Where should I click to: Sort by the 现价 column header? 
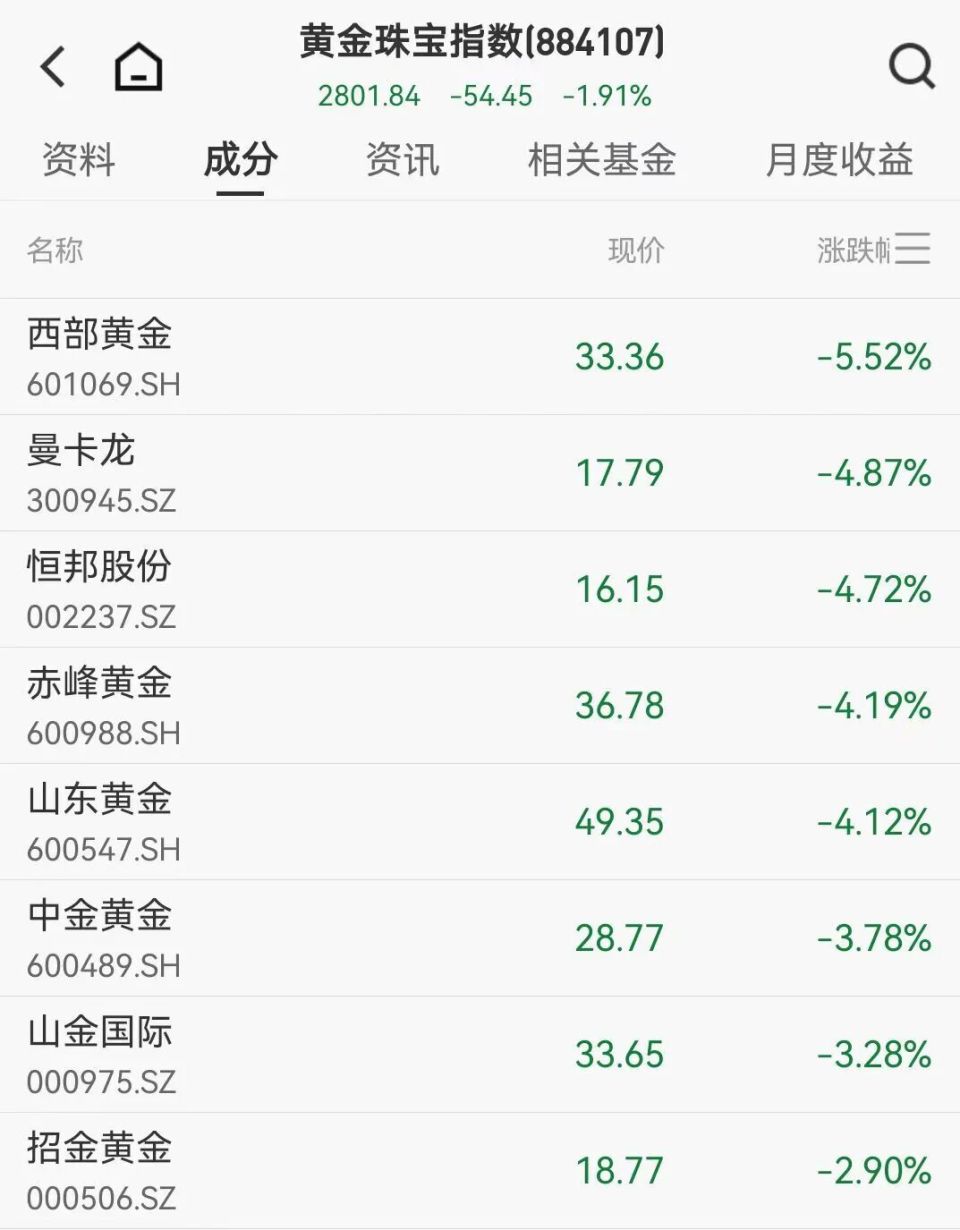point(637,251)
